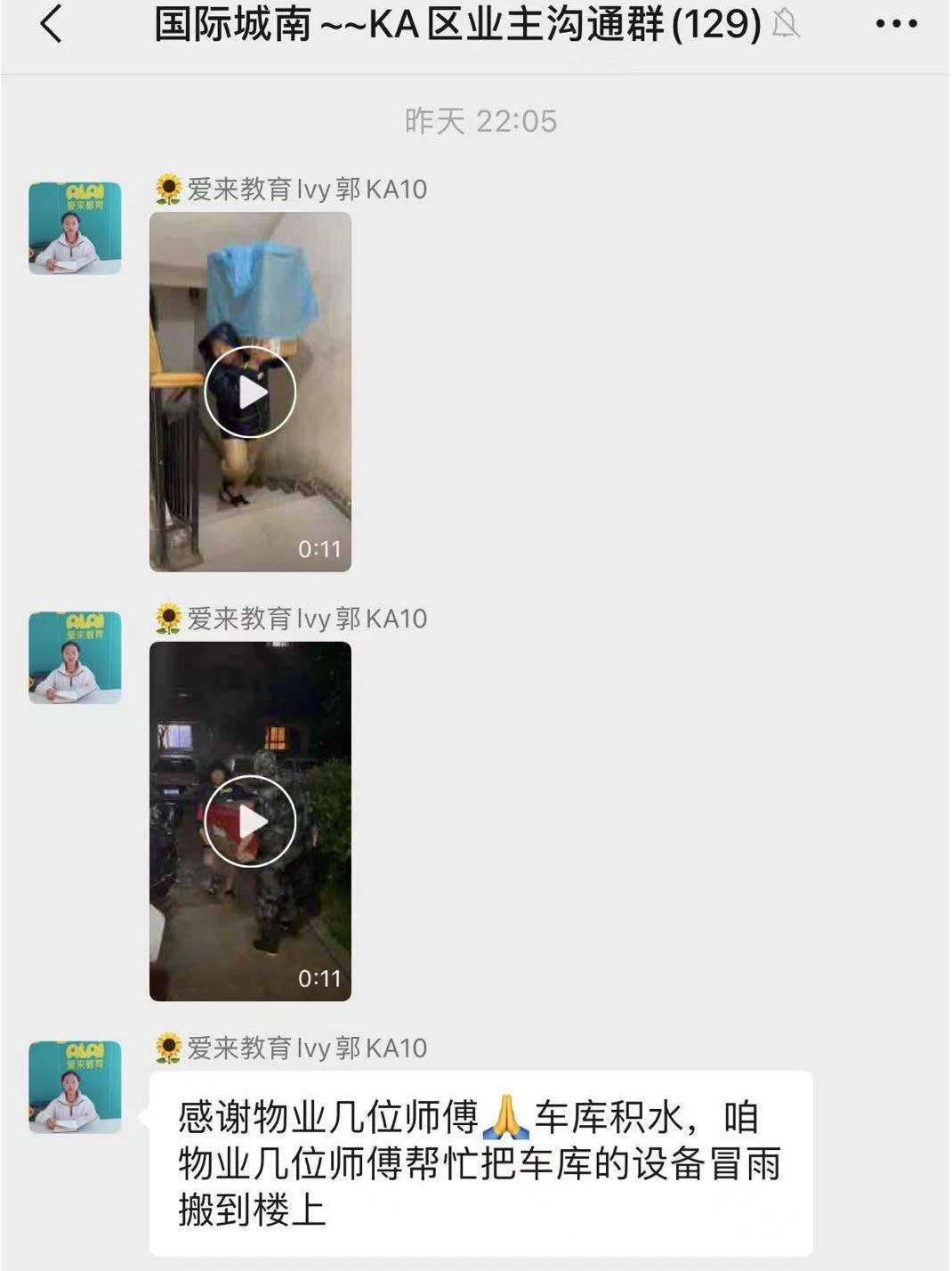Tap Ivy's avatar next to the first video
The width and height of the screenshot is (952, 1271).
(x=76, y=229)
